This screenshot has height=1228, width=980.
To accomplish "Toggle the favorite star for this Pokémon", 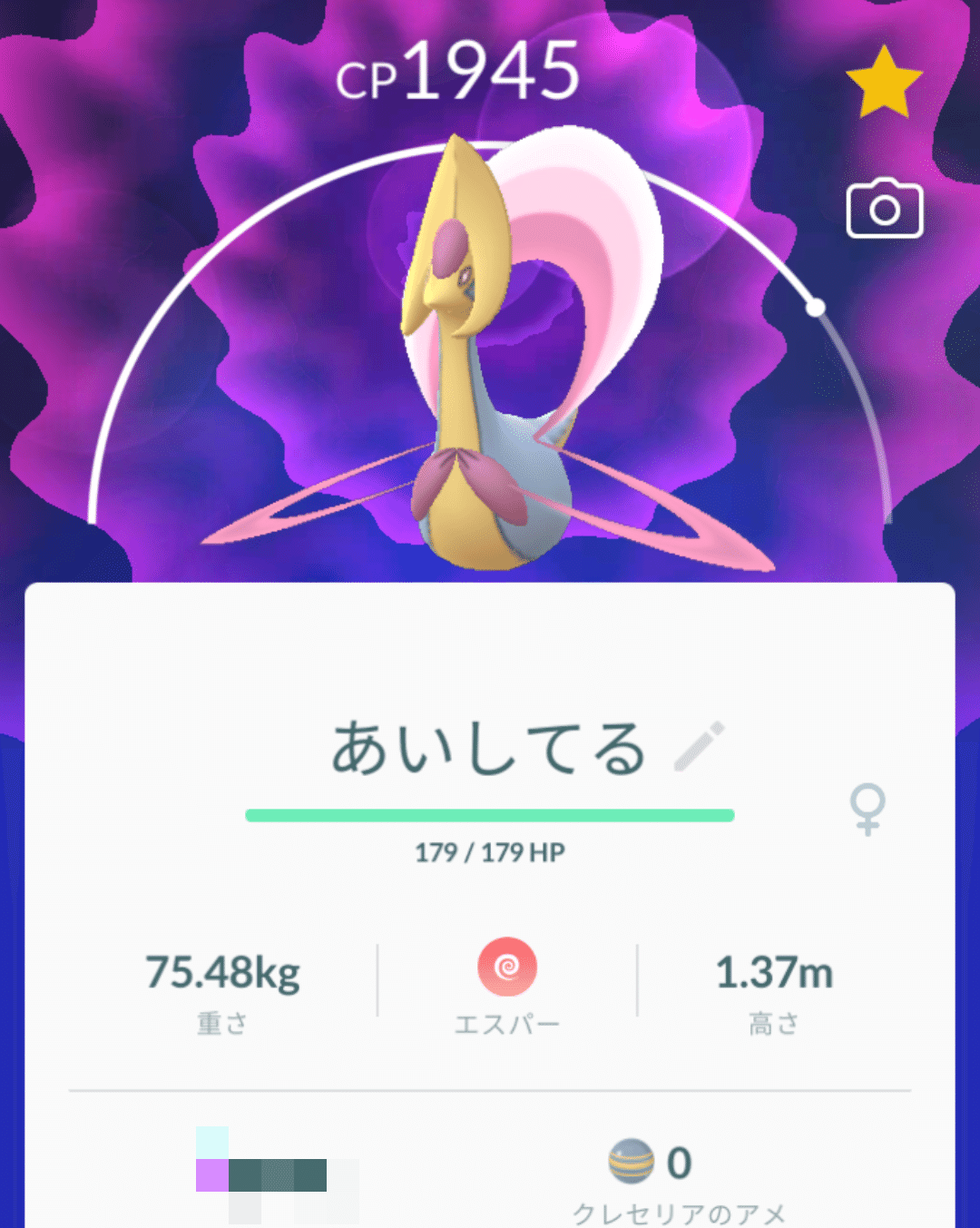I will tap(884, 84).
